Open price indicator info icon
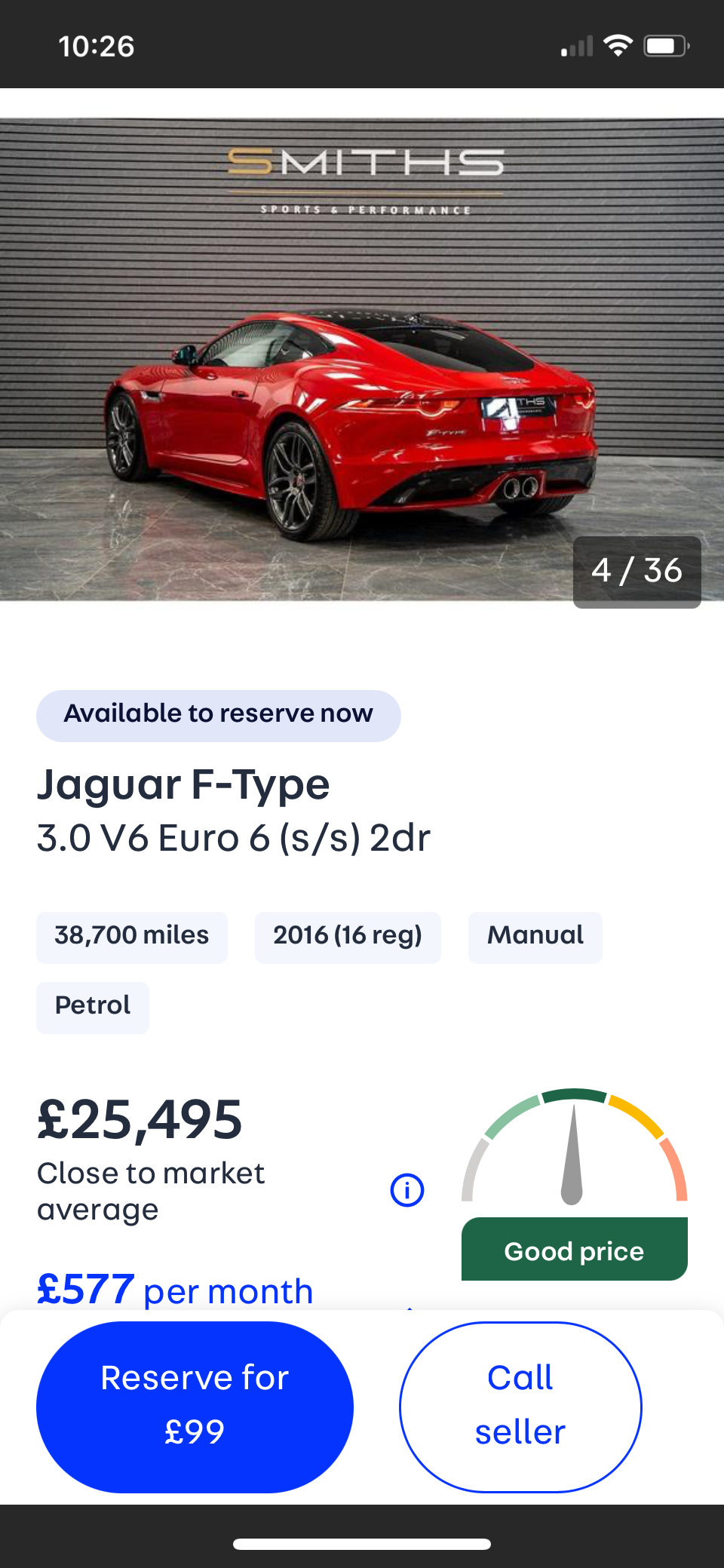This screenshot has height=1568, width=724. click(x=407, y=1191)
